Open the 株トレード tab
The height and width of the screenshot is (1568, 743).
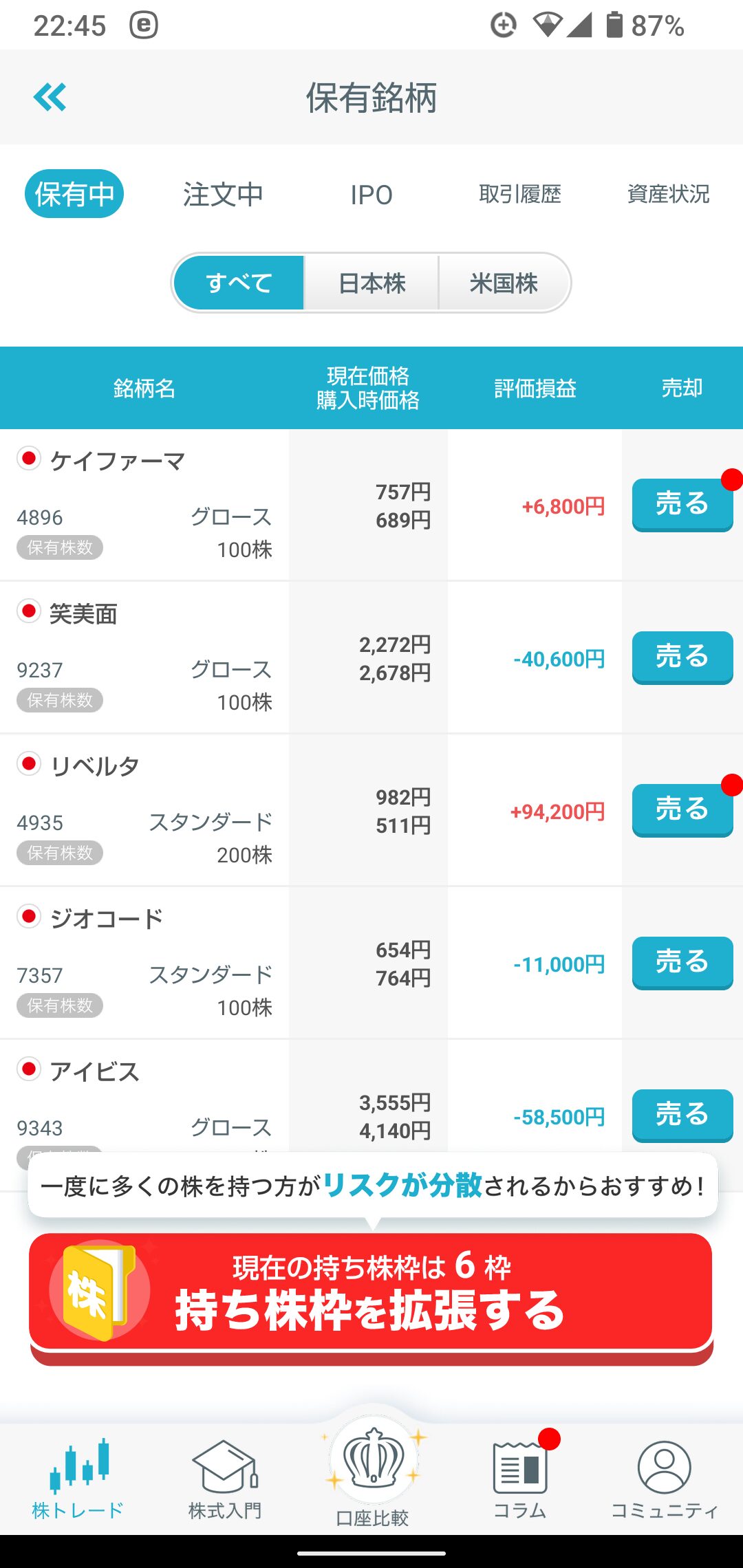[x=78, y=1480]
